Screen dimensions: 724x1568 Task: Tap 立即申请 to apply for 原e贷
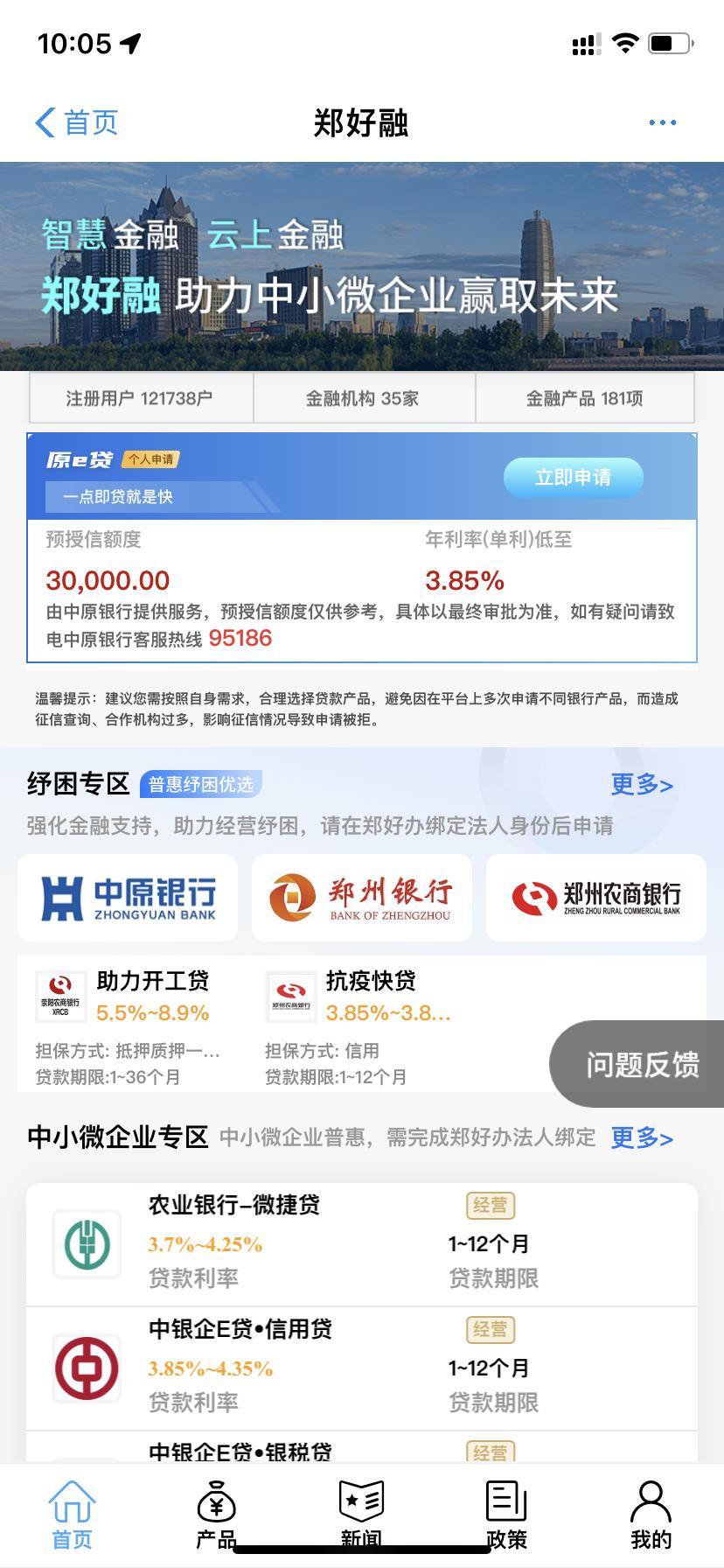coord(573,478)
